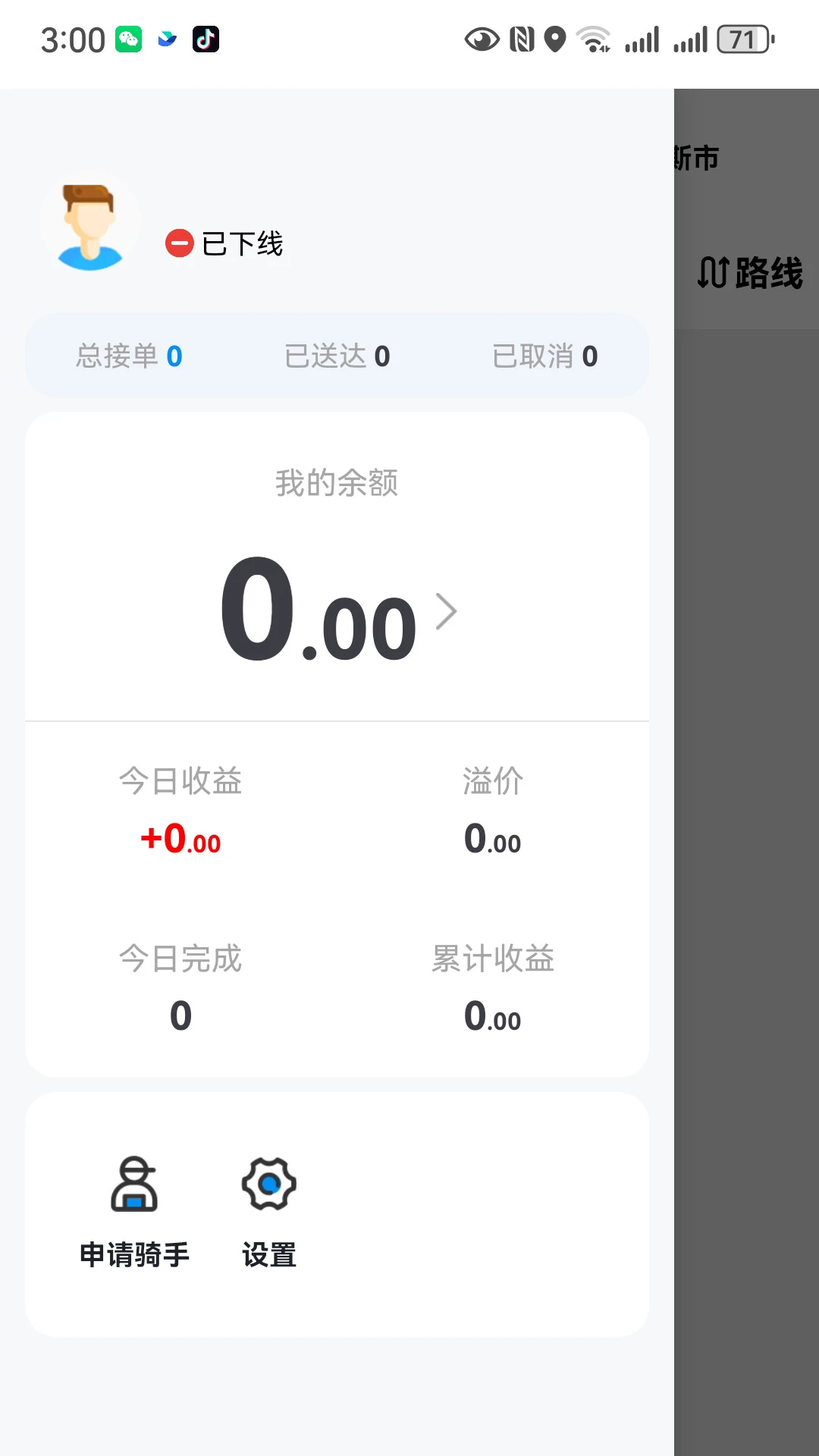This screenshot has width=819, height=1456.
Task: View 总接单 total orders
Action: (x=129, y=356)
